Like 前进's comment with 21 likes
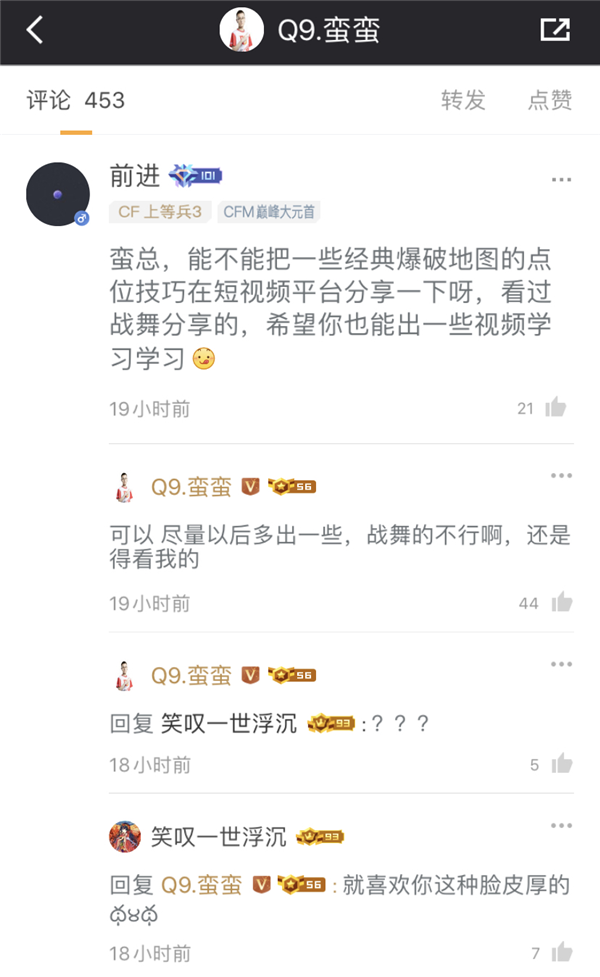Screen dimensions: 600x977 556,407
